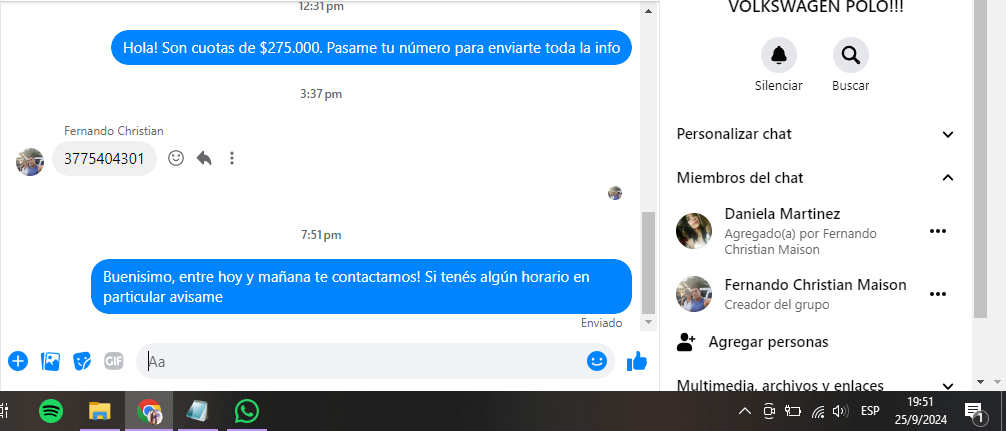This screenshot has width=1006, height=431.
Task: Expand Personalizar chat section
Action: [x=948, y=134]
